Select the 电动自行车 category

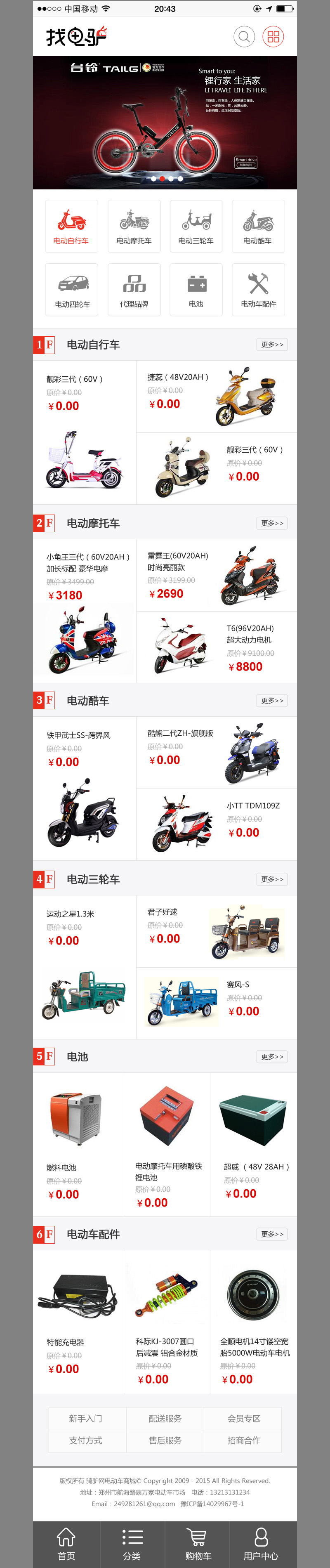(x=71, y=226)
